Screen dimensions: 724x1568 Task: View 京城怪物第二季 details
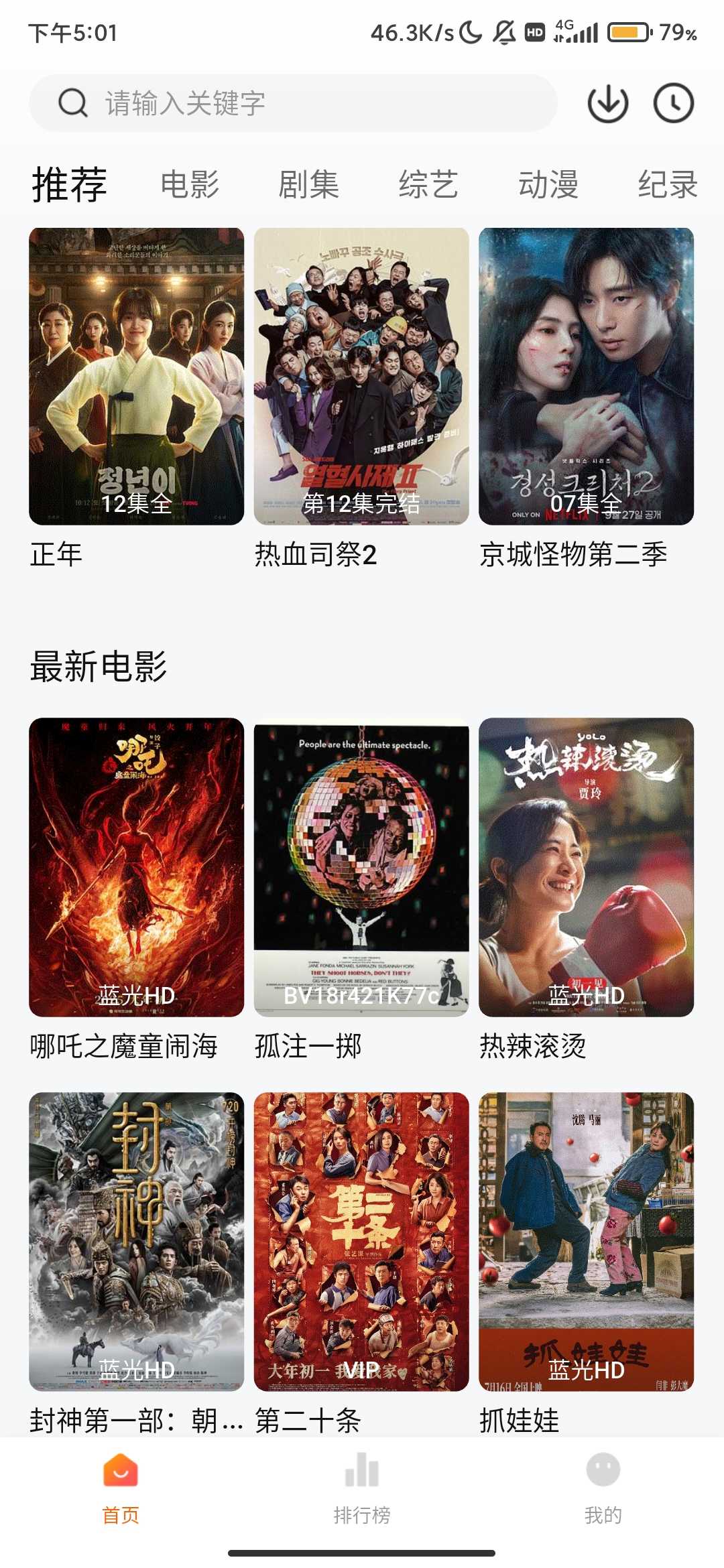tap(586, 376)
